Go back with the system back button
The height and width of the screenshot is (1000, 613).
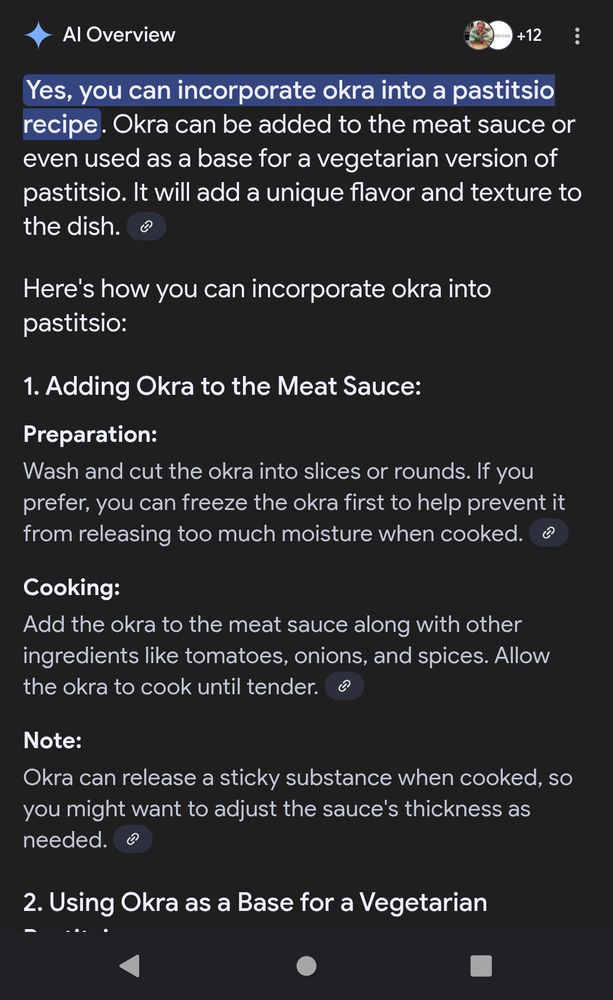pyautogui.click(x=129, y=966)
